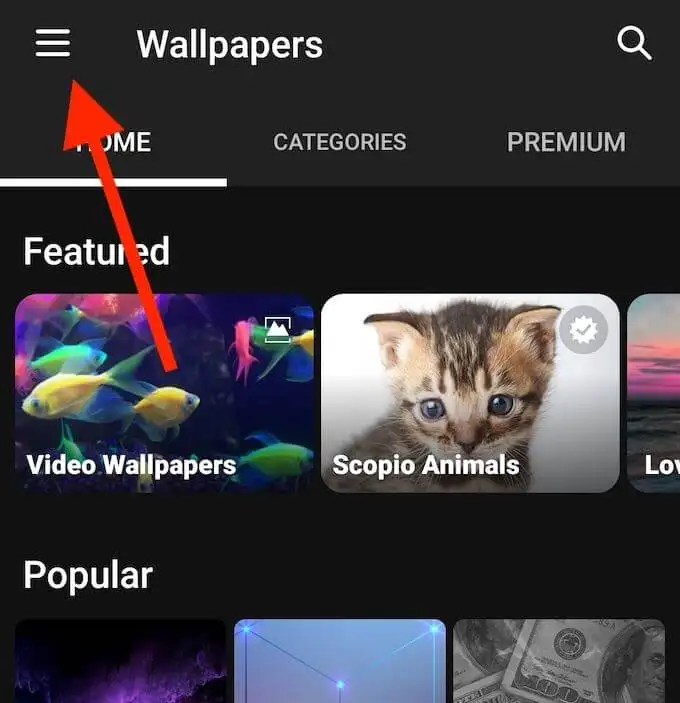Open the sunset featured card
The image size is (680, 703).
(x=654, y=392)
